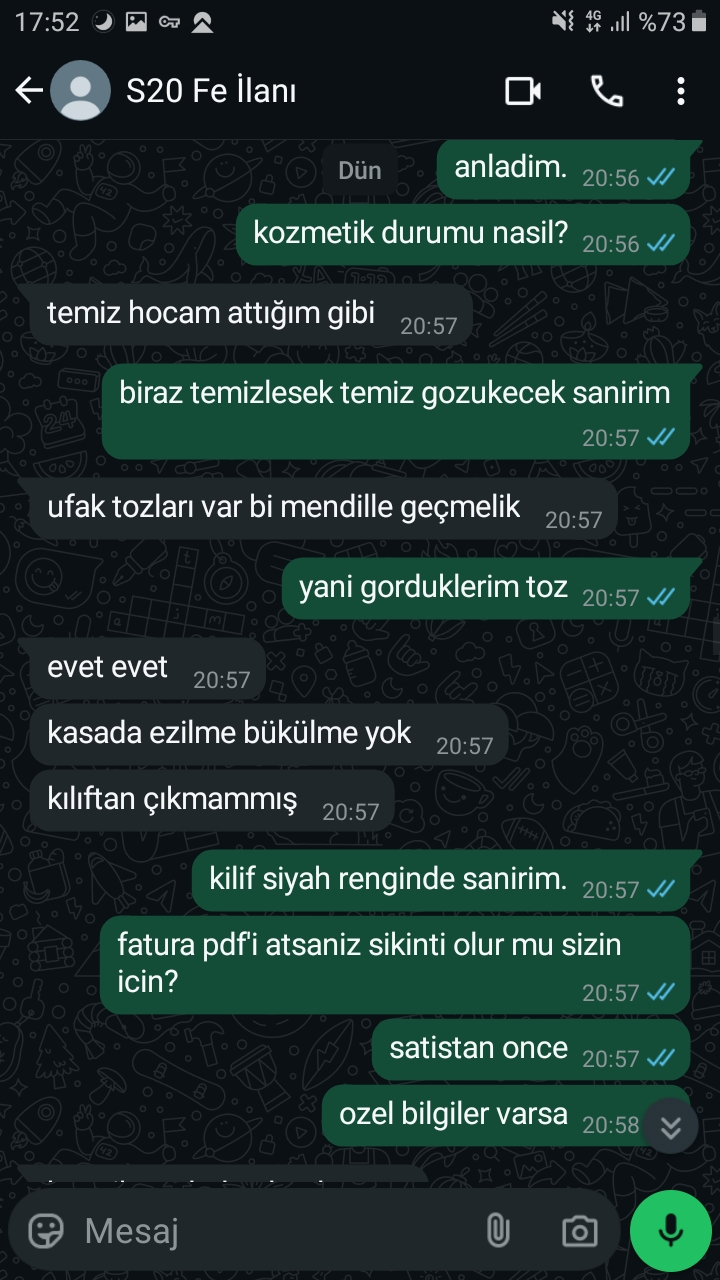
Task: Open the overflow menu
Action: click(681, 91)
